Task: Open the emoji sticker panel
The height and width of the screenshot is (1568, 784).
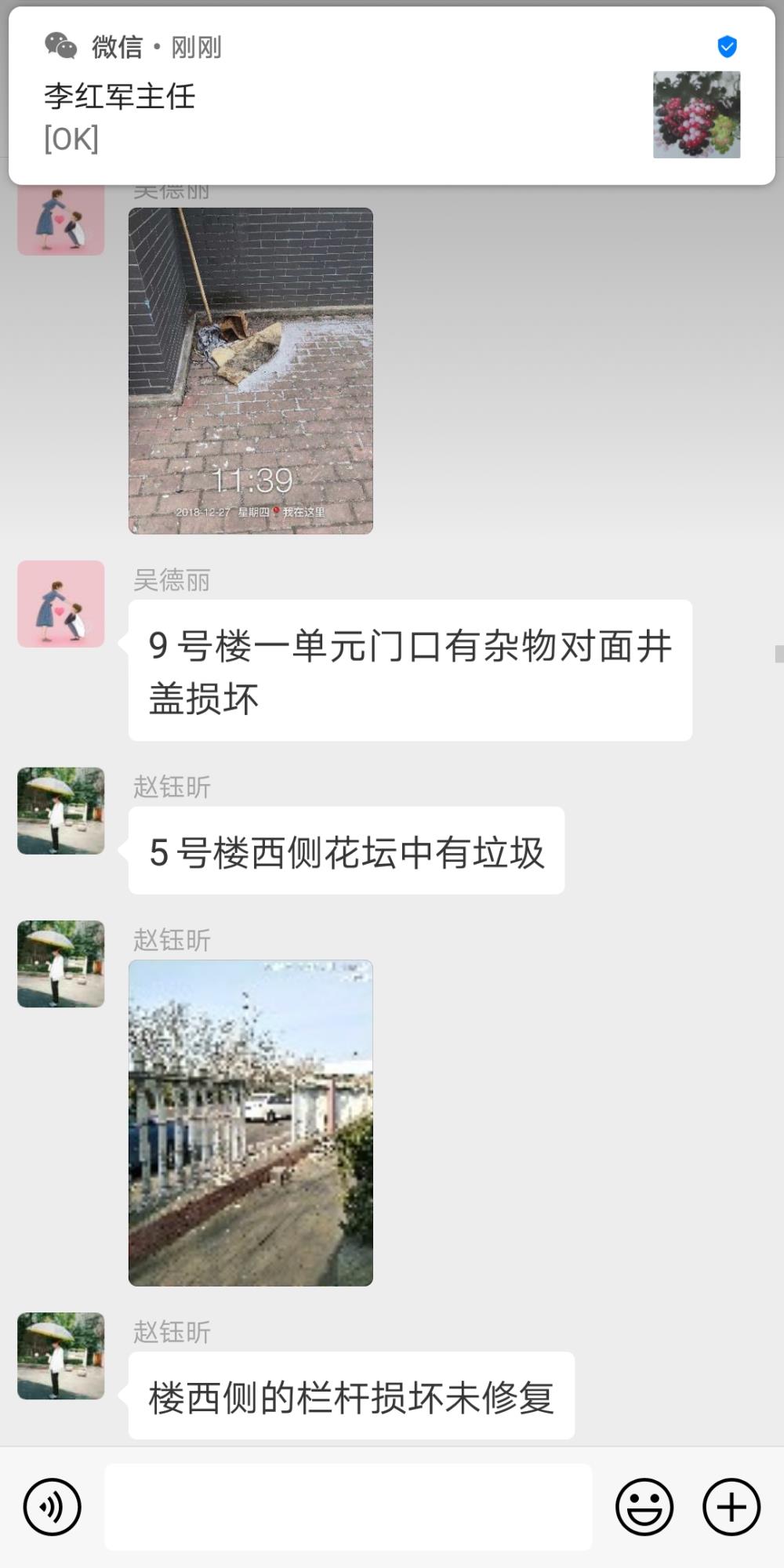Action: [644, 1507]
